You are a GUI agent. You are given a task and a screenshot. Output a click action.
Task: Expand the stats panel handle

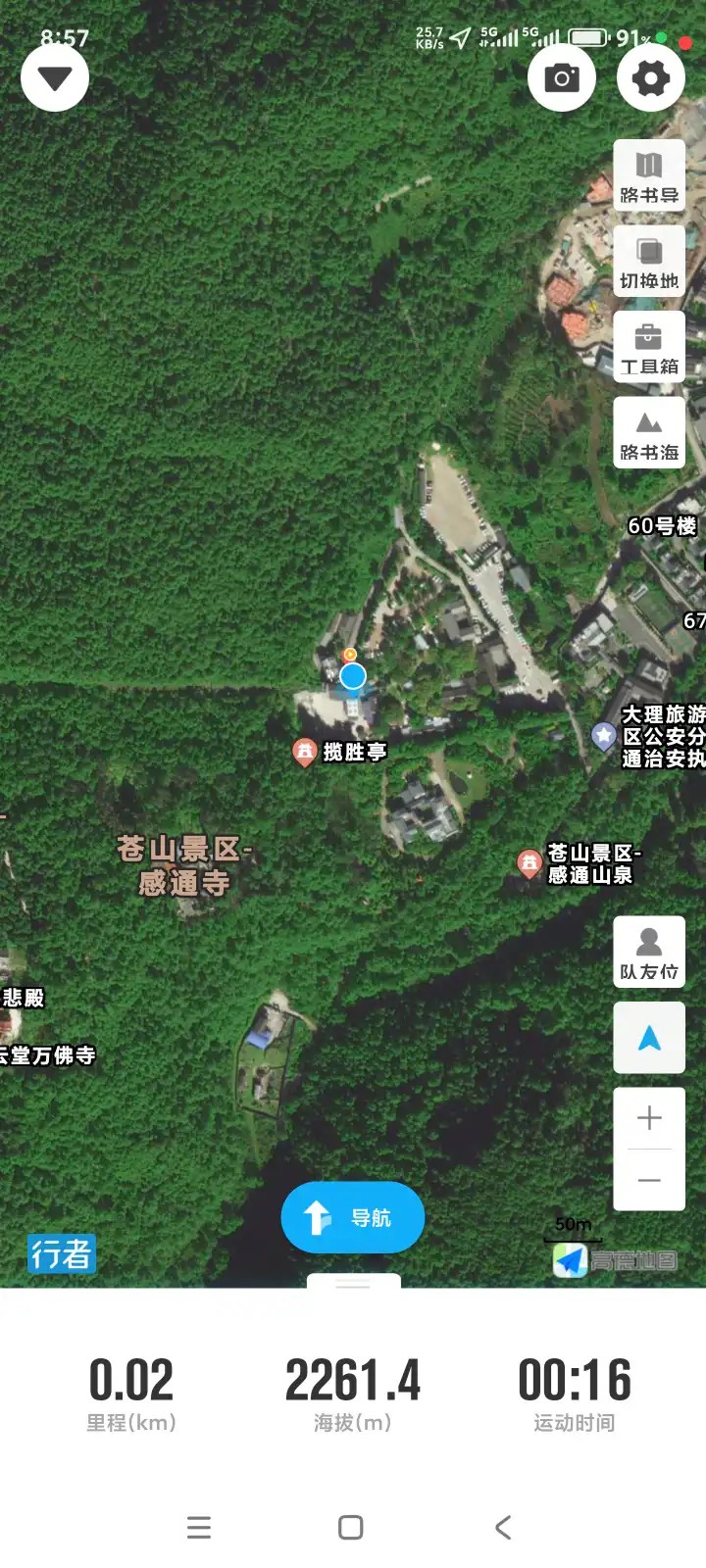[353, 1283]
